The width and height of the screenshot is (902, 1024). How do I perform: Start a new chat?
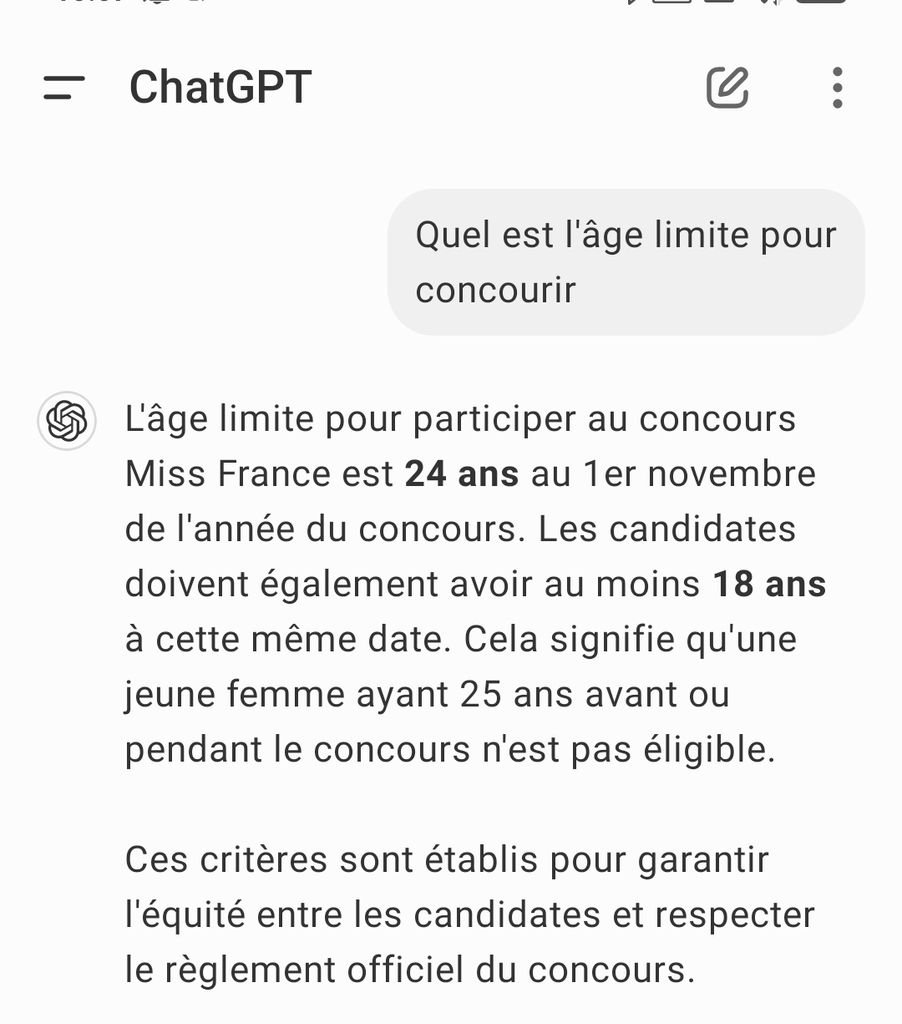click(727, 88)
